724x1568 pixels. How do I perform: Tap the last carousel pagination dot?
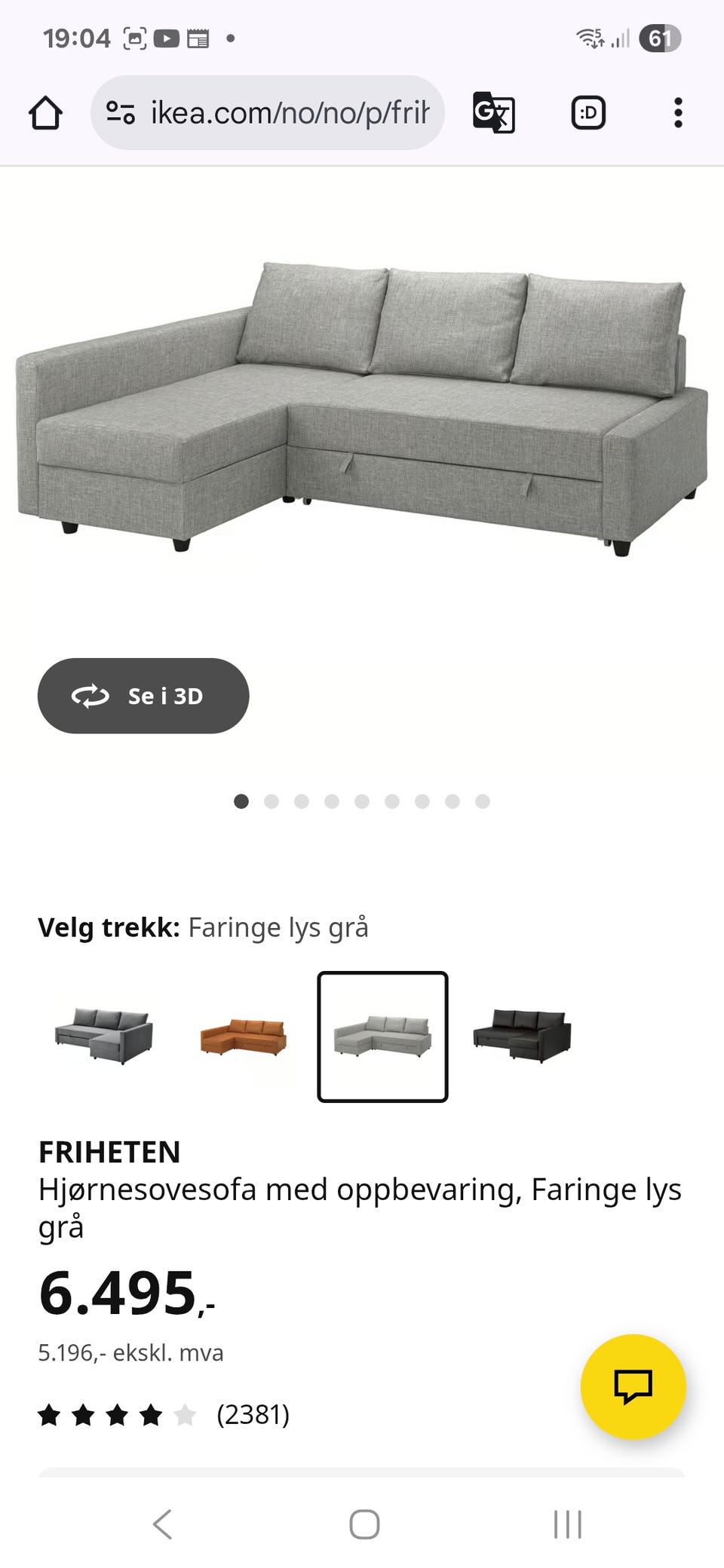[483, 801]
